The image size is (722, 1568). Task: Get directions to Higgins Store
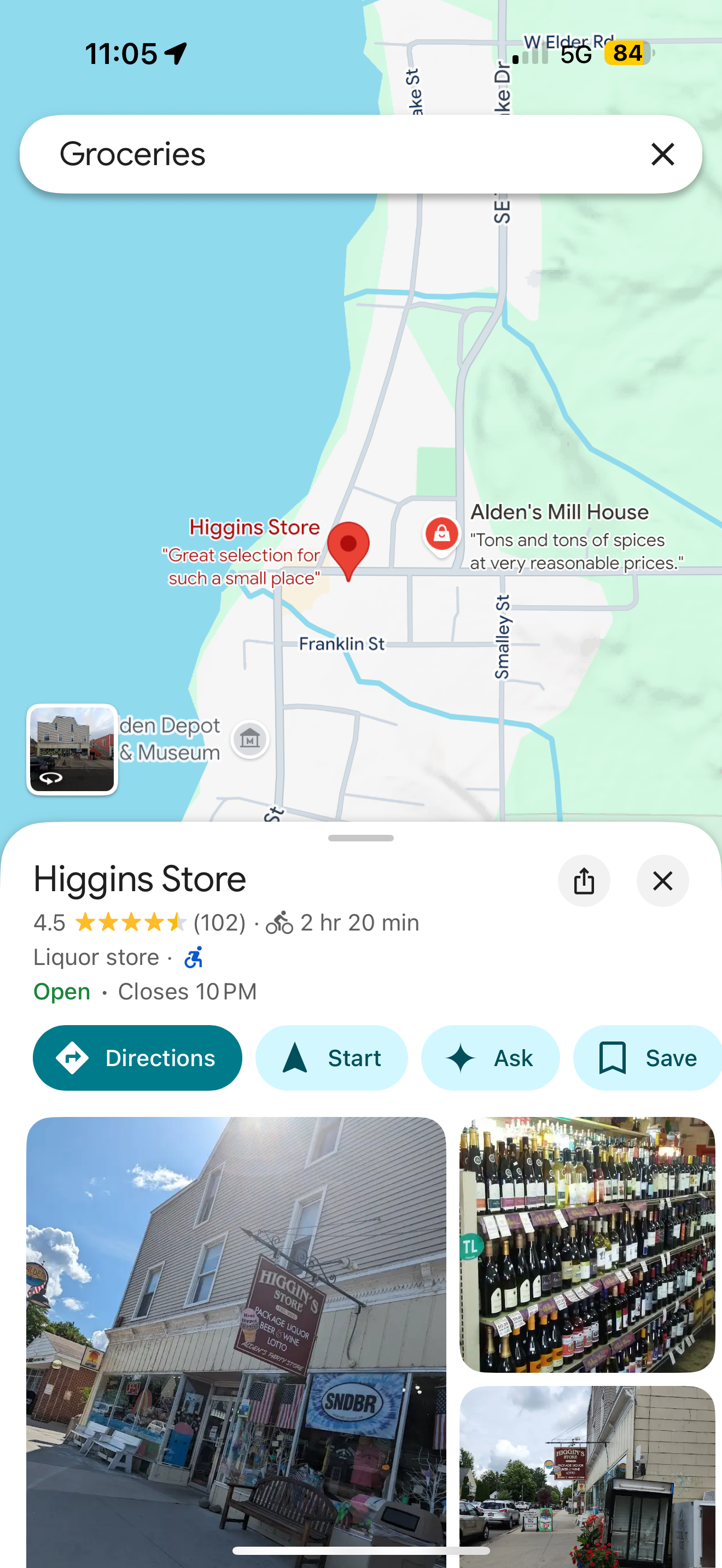[x=137, y=1057]
